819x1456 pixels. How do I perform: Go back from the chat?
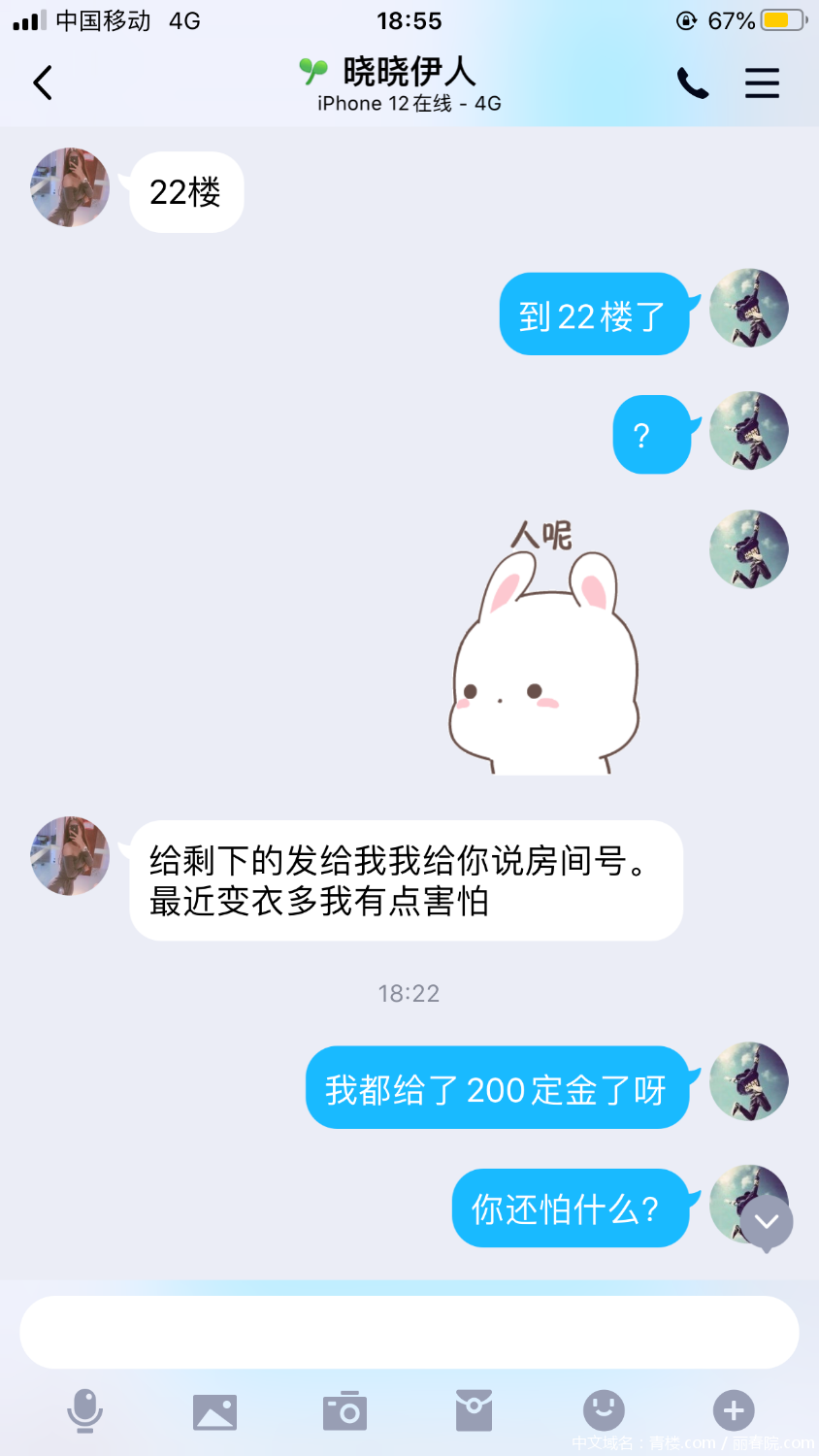(x=43, y=83)
